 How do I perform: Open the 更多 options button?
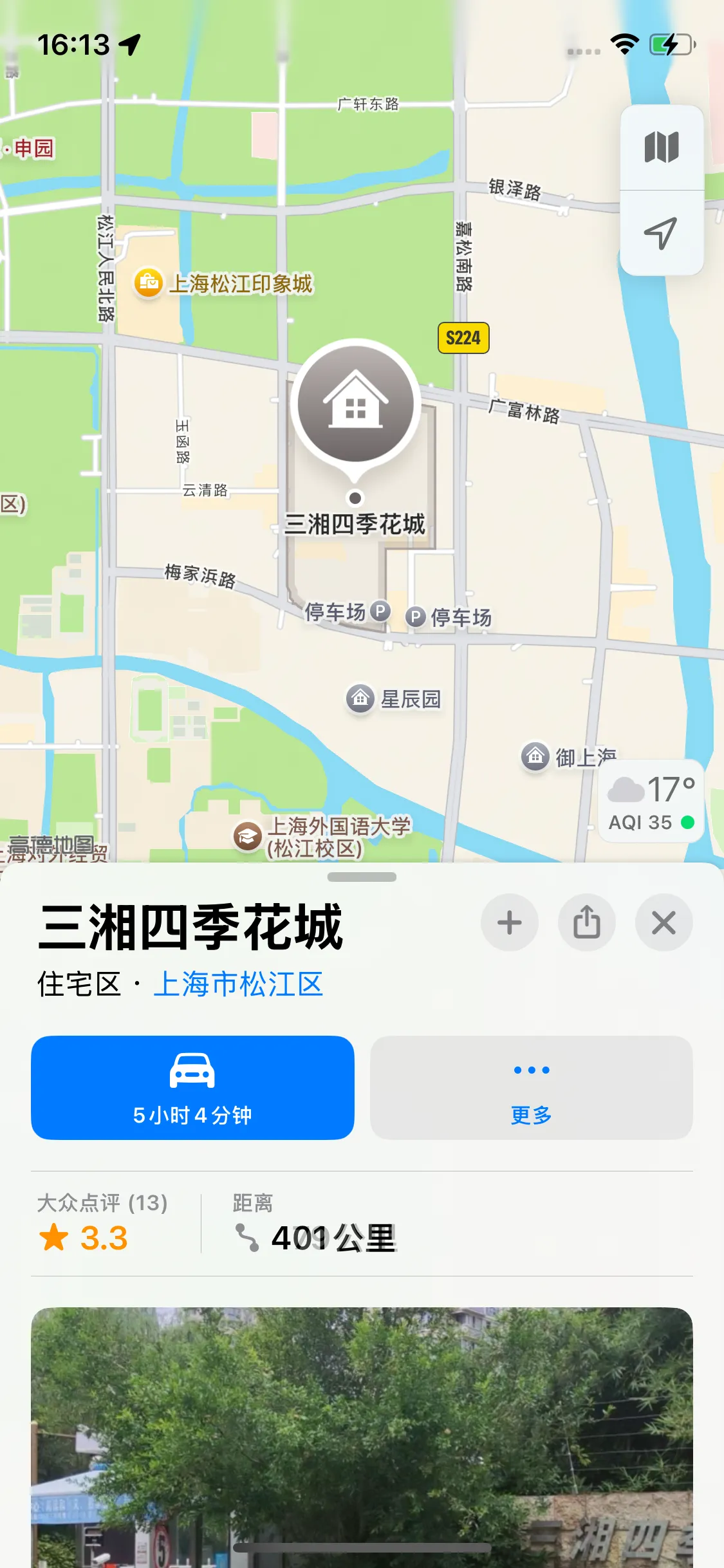point(531,1087)
